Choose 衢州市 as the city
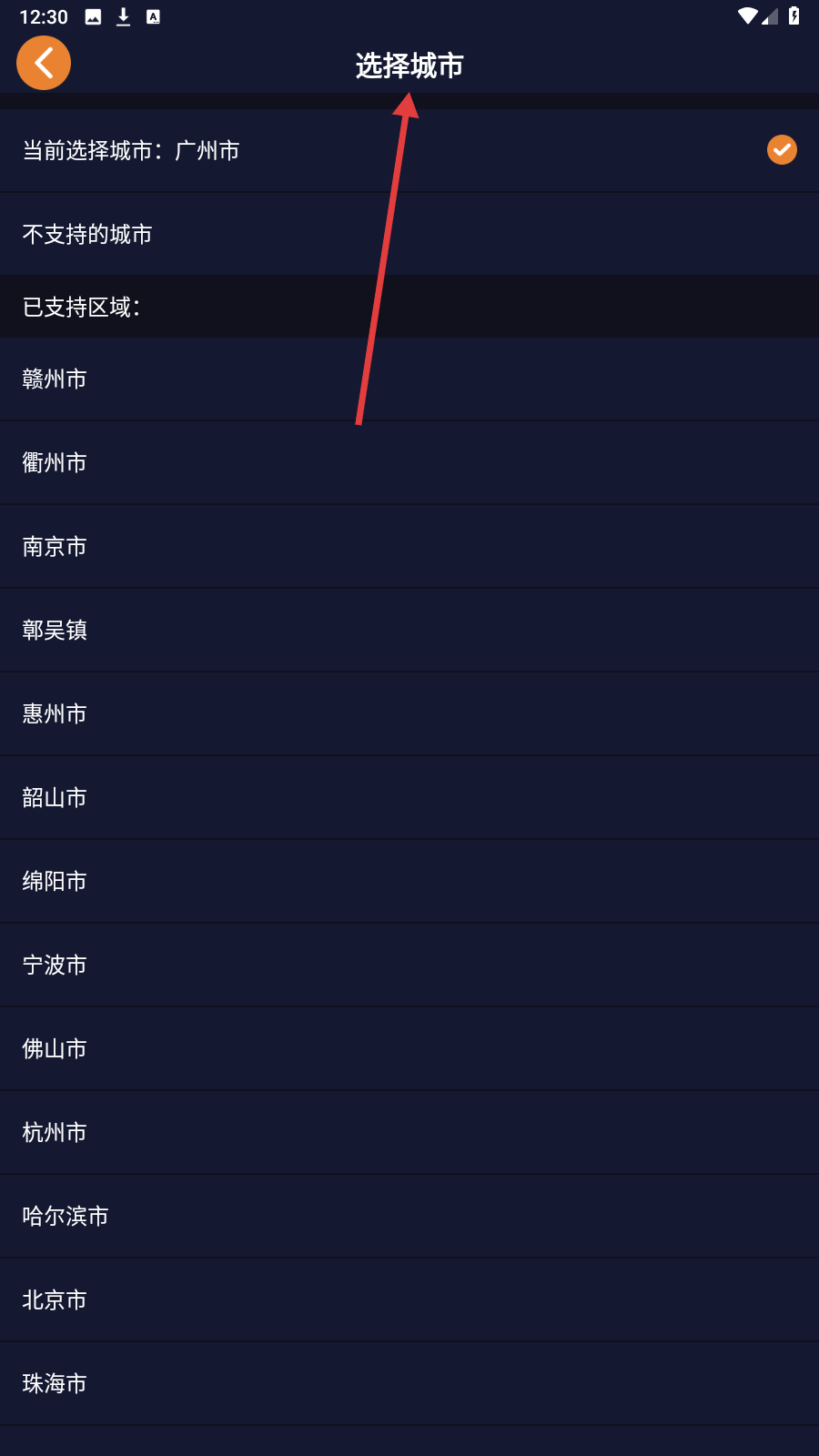819x1456 pixels. 409,462
